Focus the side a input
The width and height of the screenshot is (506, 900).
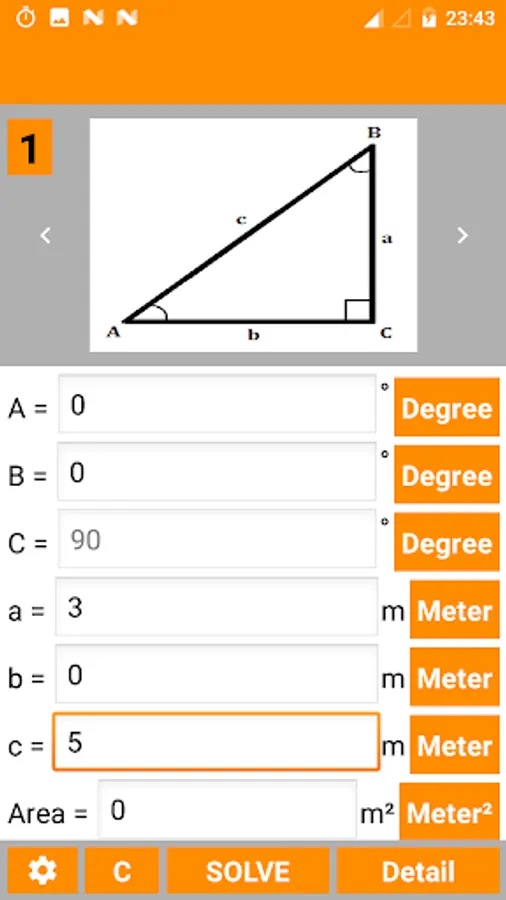217,607
